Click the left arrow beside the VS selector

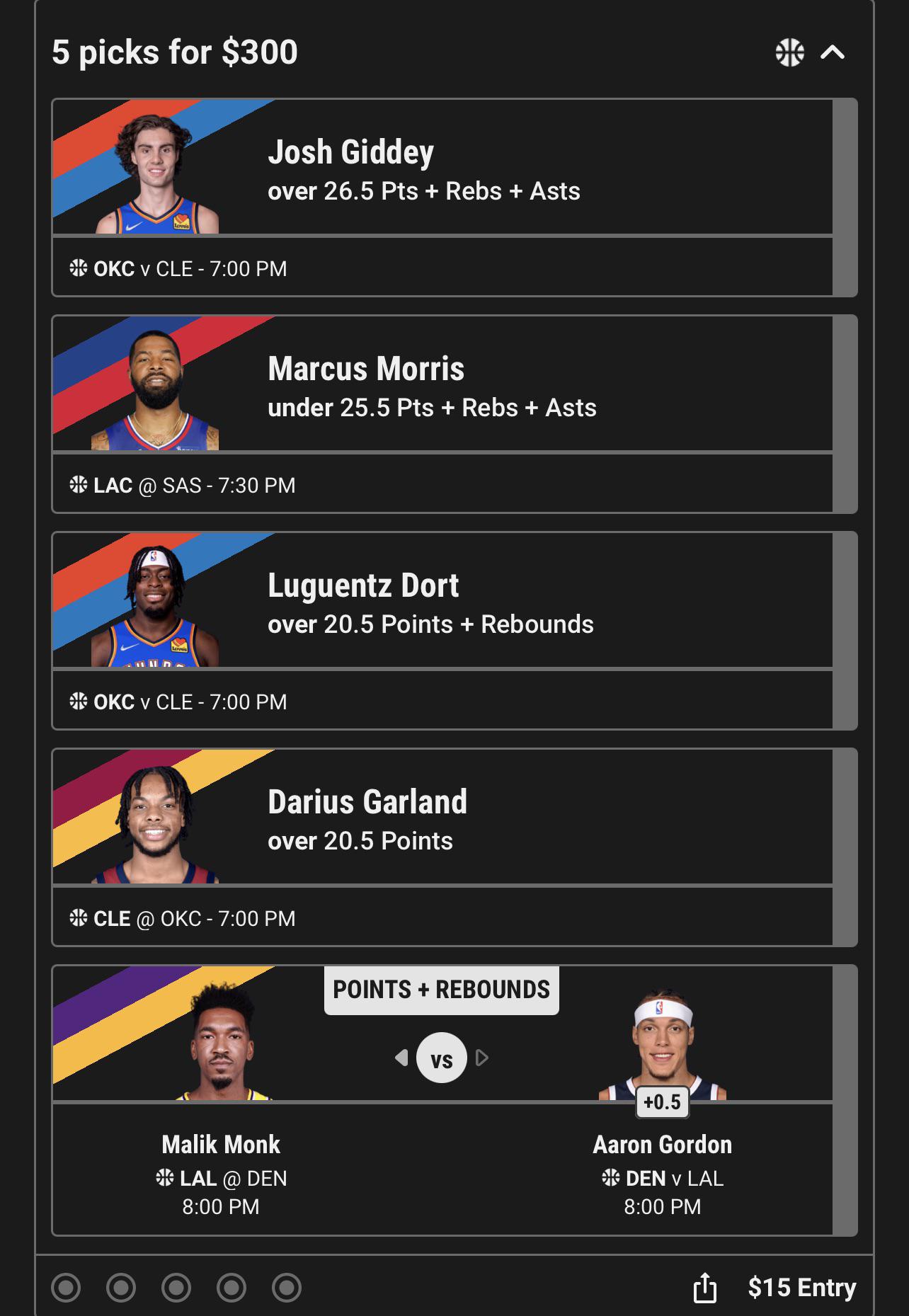click(x=402, y=1058)
